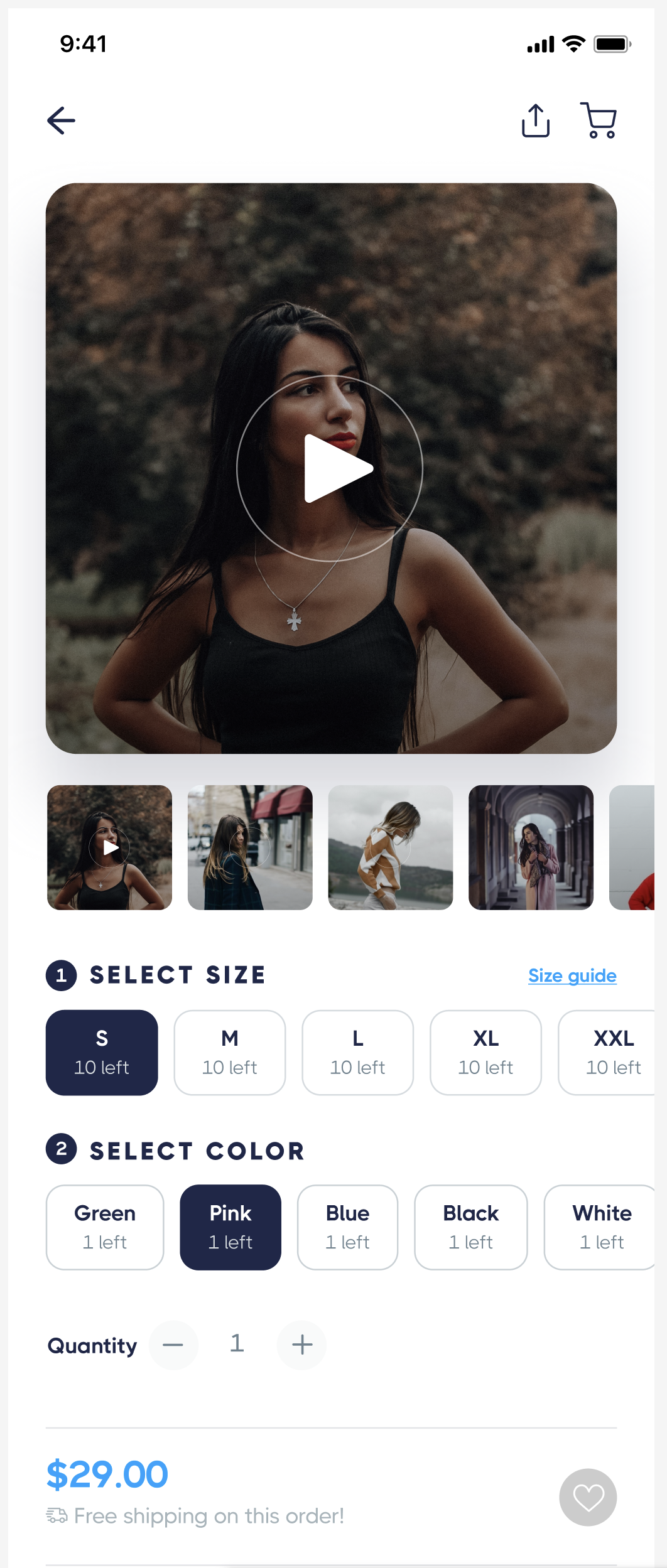Select size M
Screen dimensions: 667x1568
tap(229, 1052)
